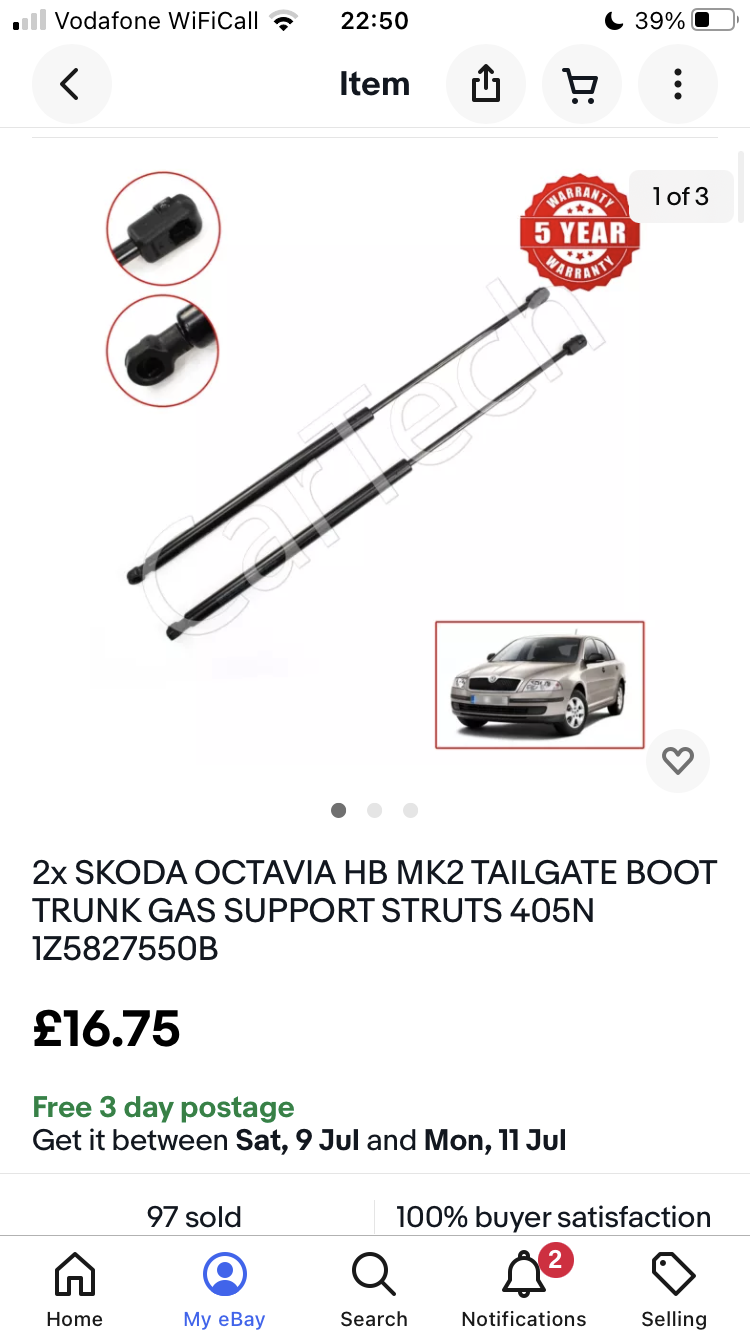Screen dimensions: 750x1334
Task: Add item to watchlist with heart icon
Action: [x=677, y=761]
